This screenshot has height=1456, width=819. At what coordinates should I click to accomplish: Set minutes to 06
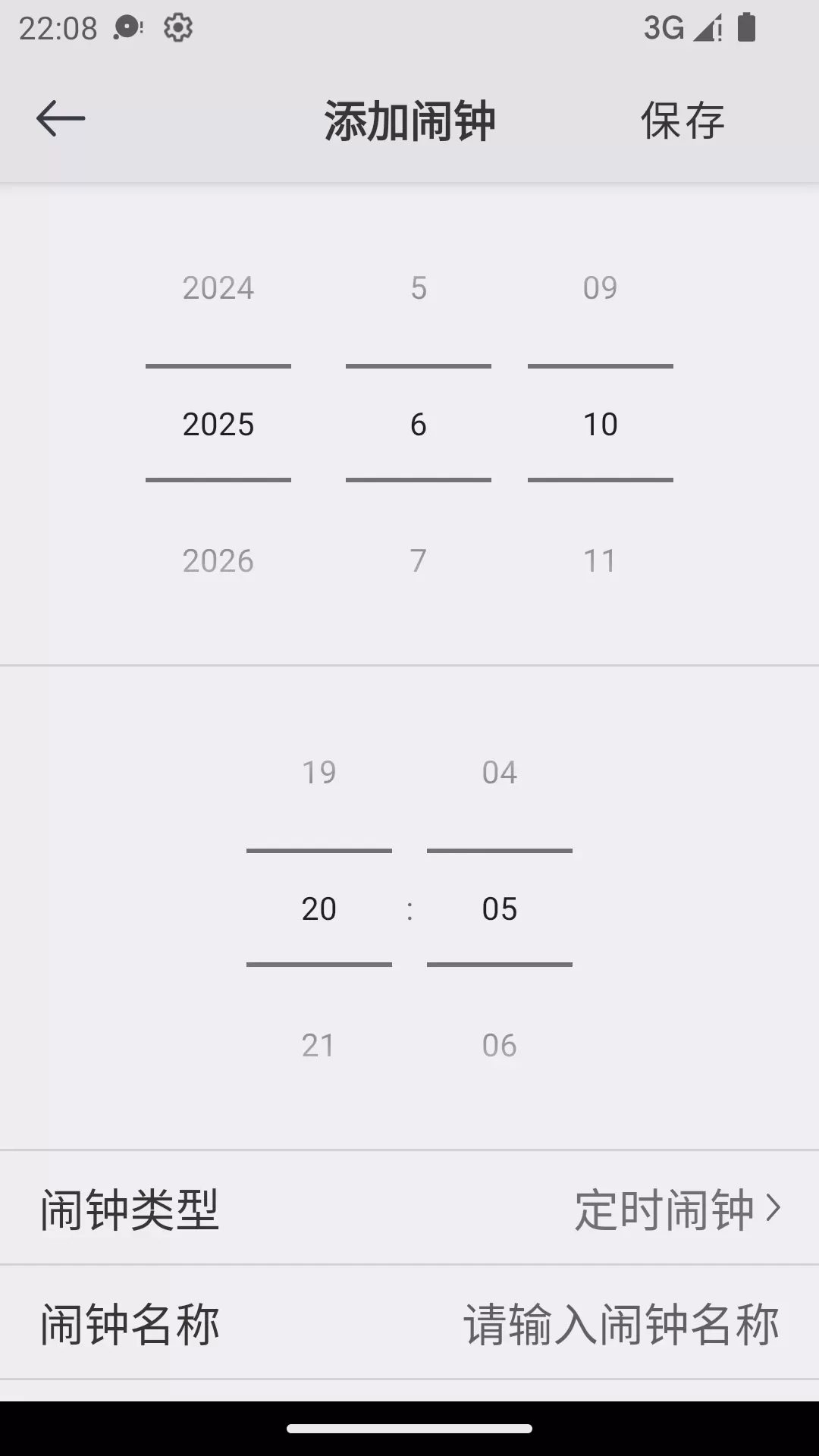500,1046
